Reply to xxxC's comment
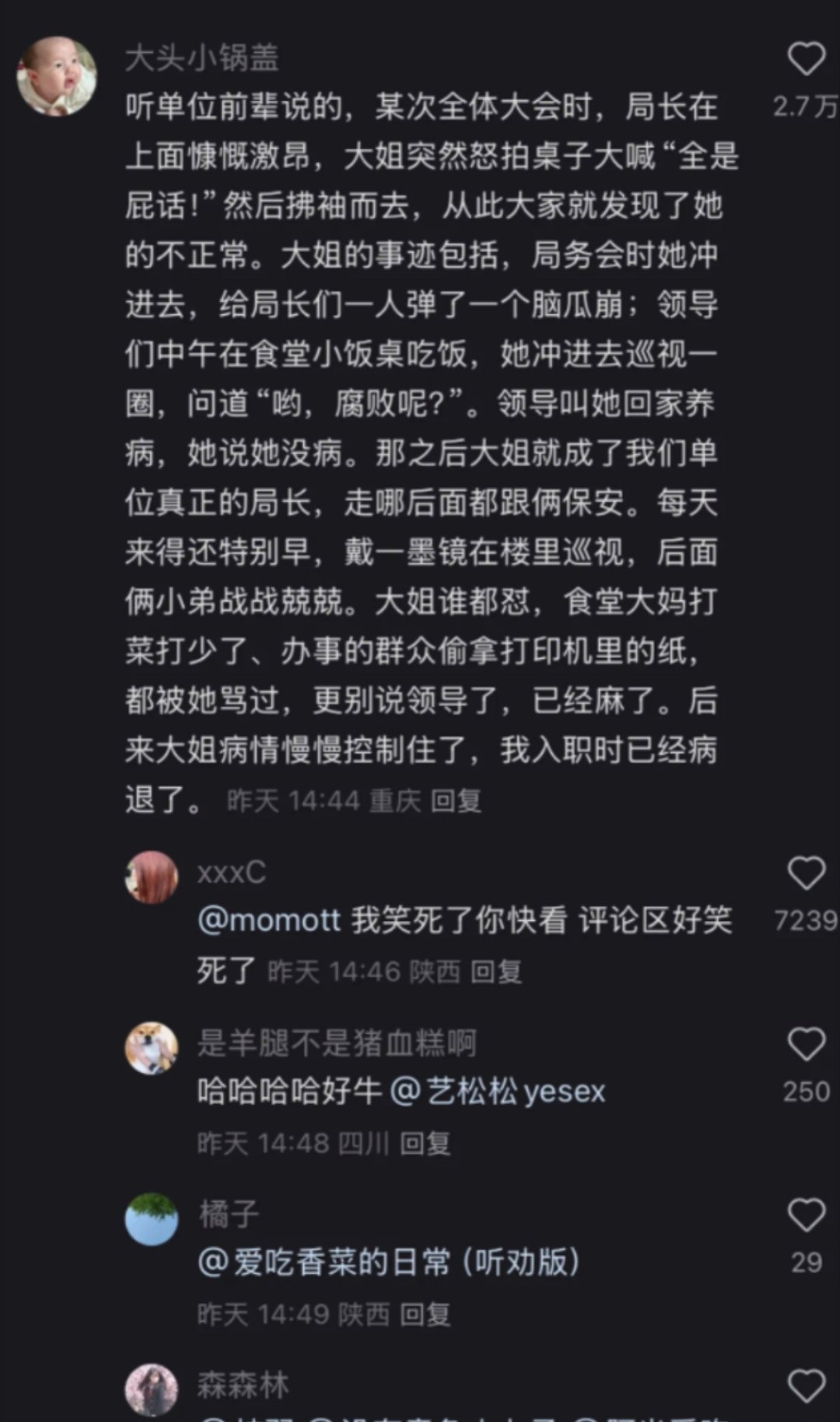Screen dimensions: 840x1422 pyautogui.click(x=496, y=972)
